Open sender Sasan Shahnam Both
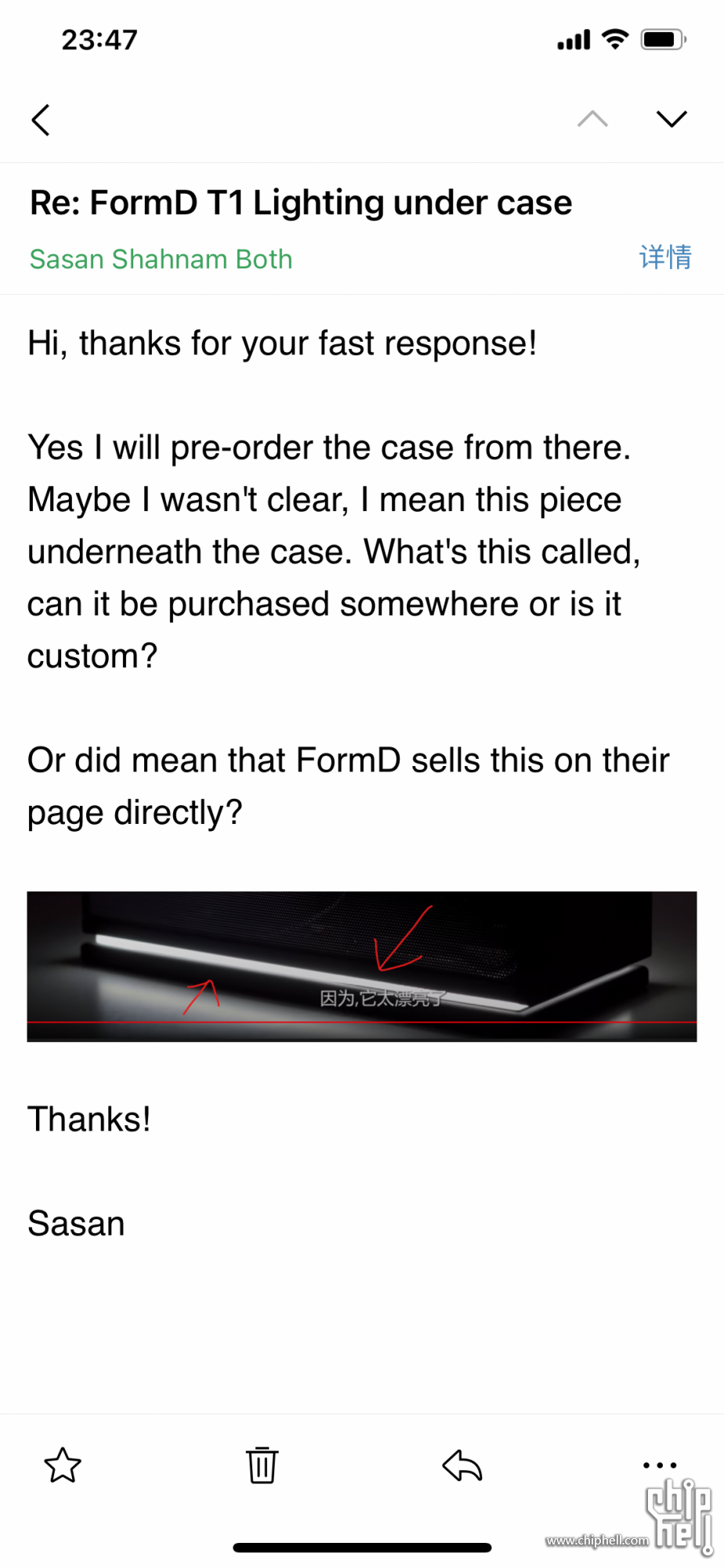 pyautogui.click(x=161, y=260)
